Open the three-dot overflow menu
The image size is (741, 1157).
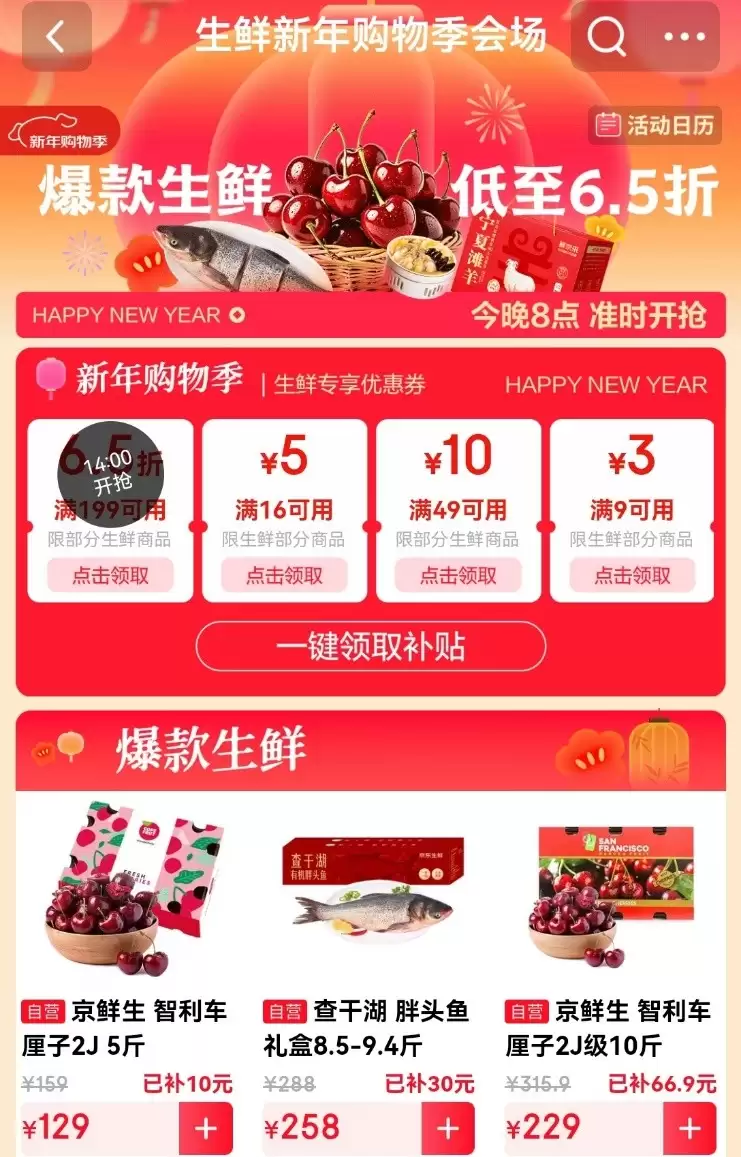(x=684, y=37)
